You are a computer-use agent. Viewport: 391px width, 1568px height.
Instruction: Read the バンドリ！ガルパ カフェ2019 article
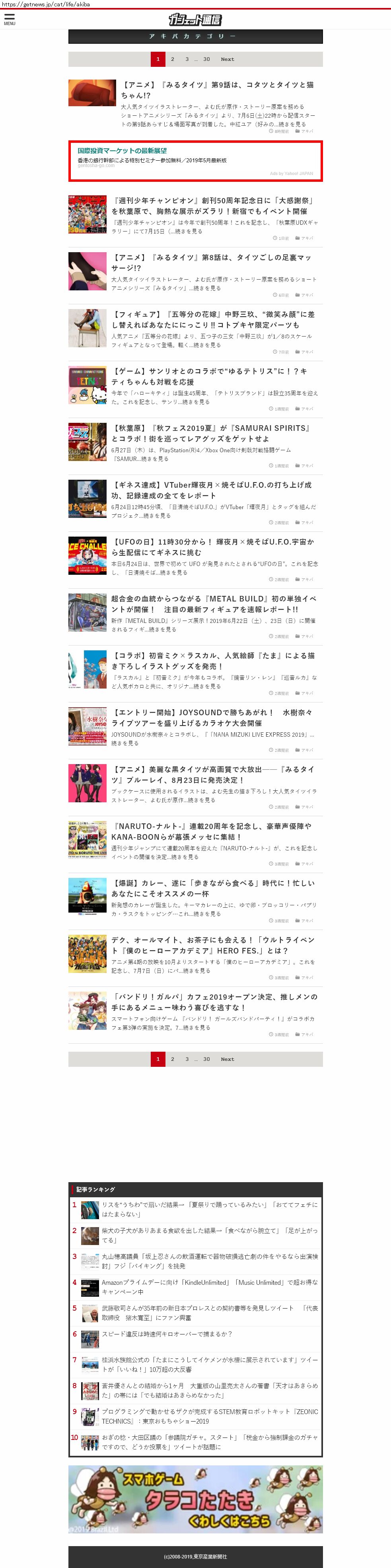pyautogui.click(x=212, y=1002)
